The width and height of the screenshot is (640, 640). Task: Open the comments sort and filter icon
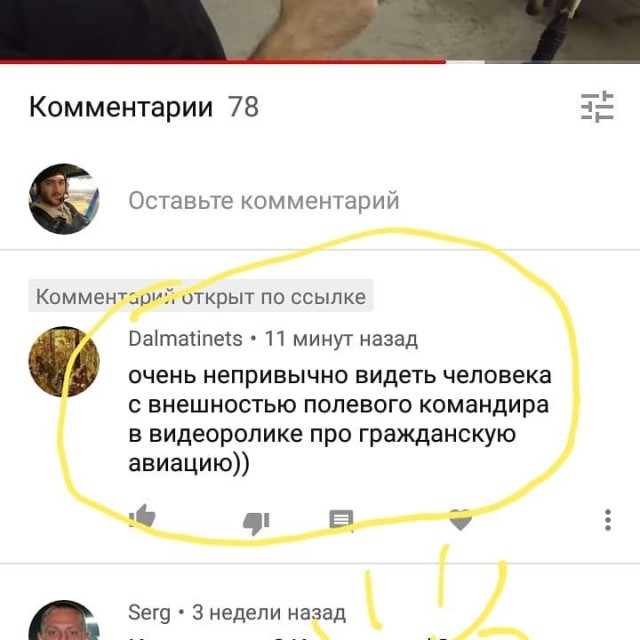pos(597,106)
